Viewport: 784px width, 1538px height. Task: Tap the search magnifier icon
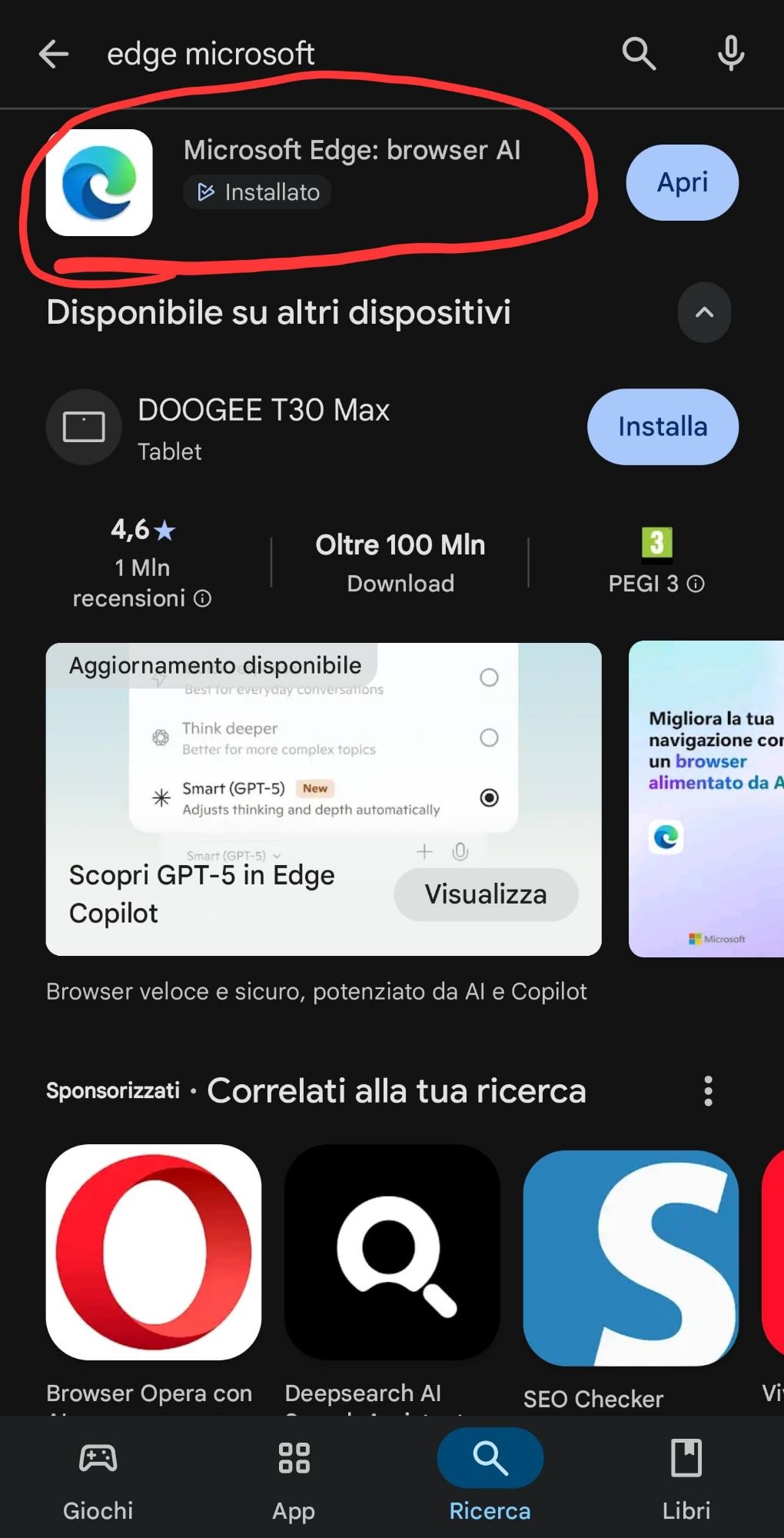point(638,54)
